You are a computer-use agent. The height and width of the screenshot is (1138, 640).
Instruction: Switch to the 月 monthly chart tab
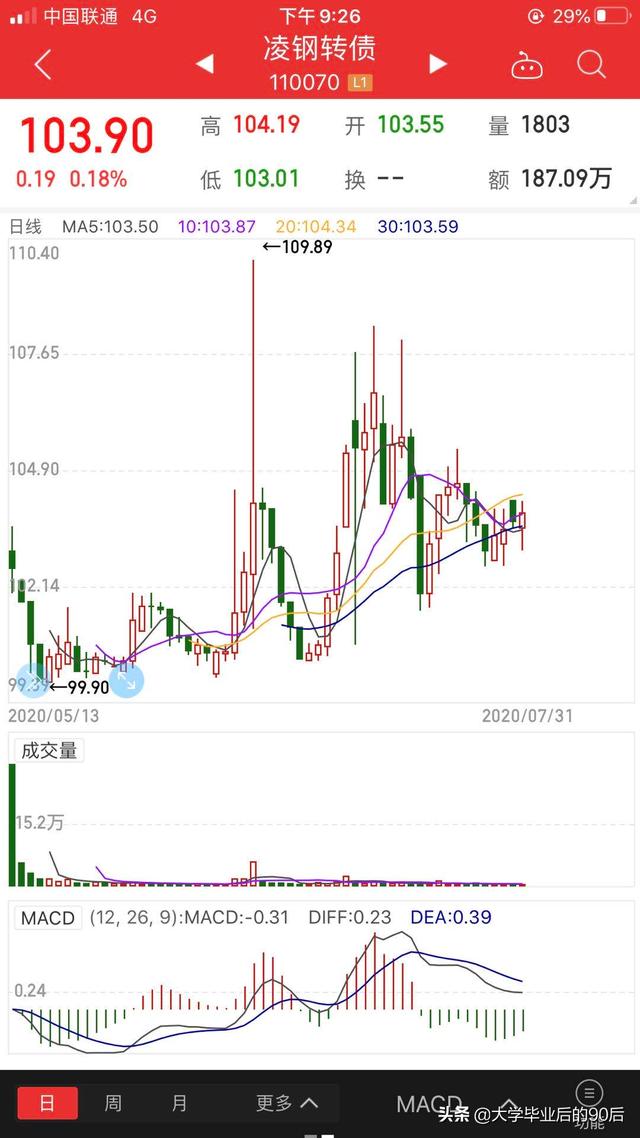[x=179, y=1104]
